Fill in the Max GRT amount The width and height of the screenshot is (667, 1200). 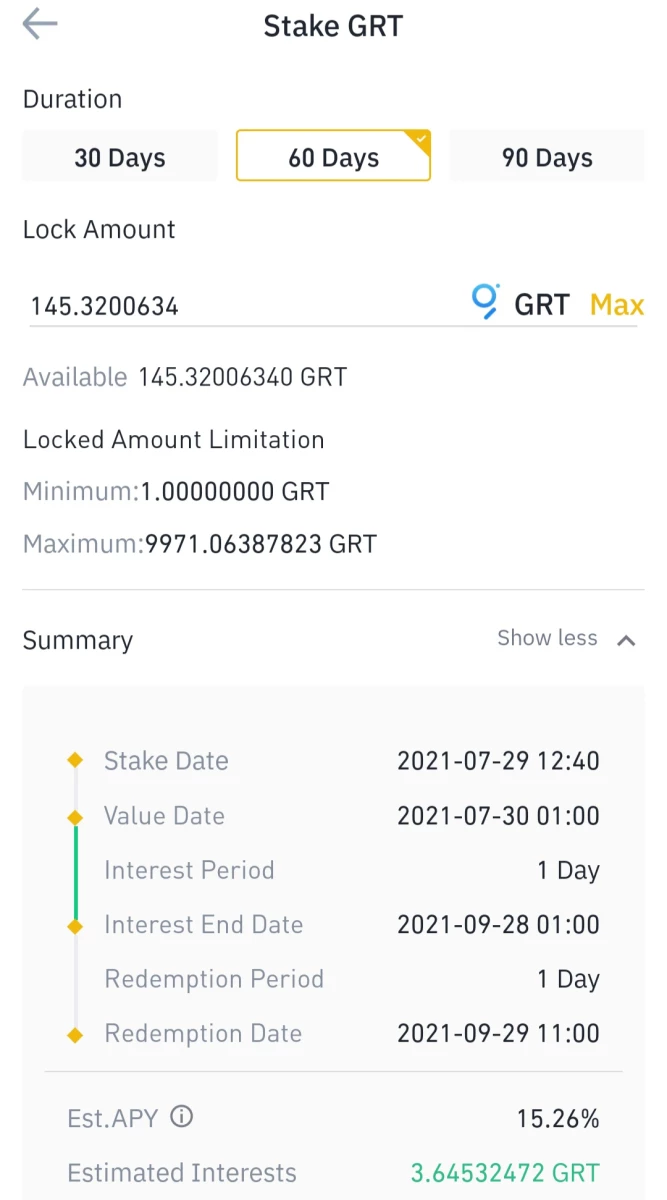[617, 304]
